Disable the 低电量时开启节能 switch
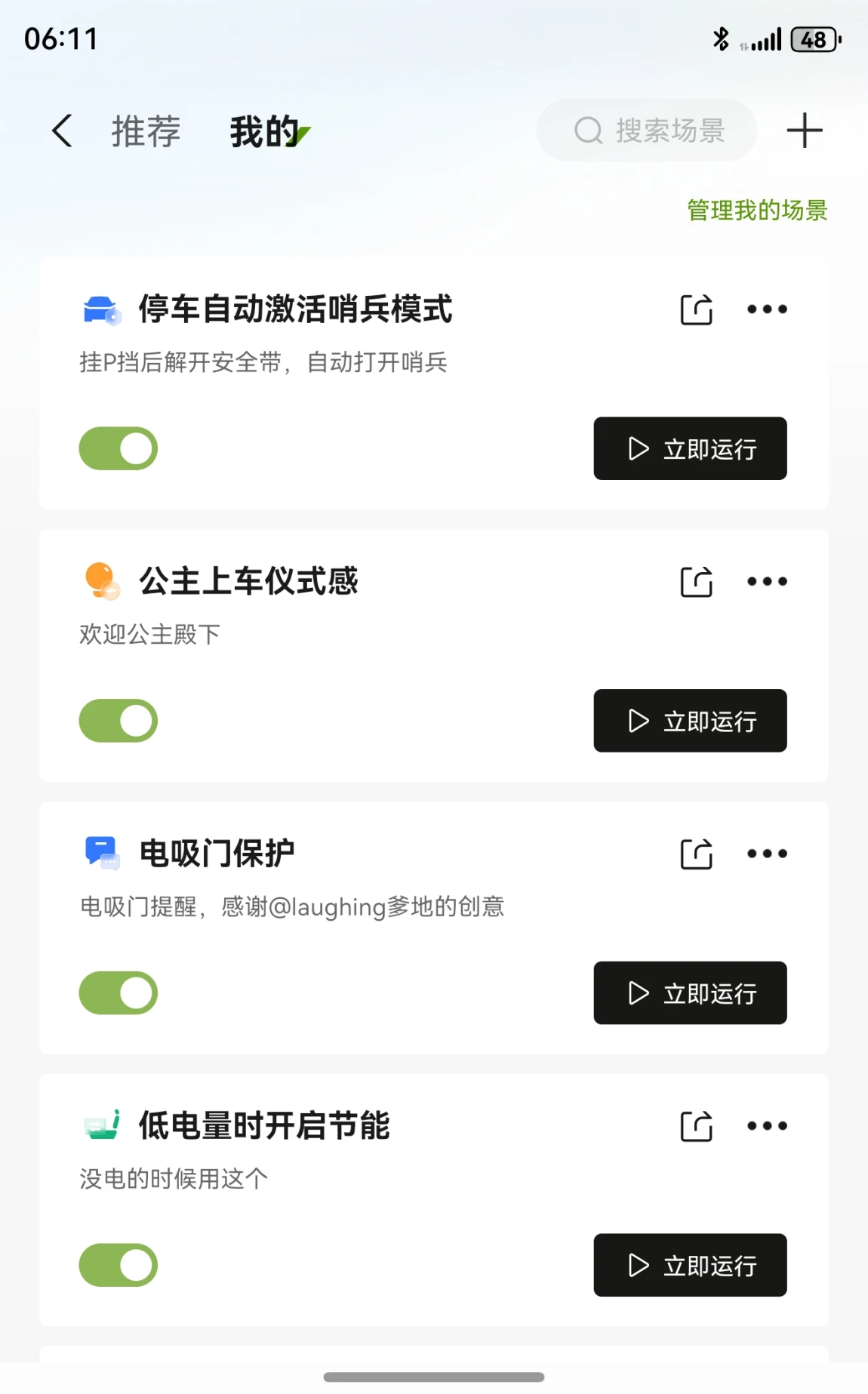 (x=119, y=1265)
